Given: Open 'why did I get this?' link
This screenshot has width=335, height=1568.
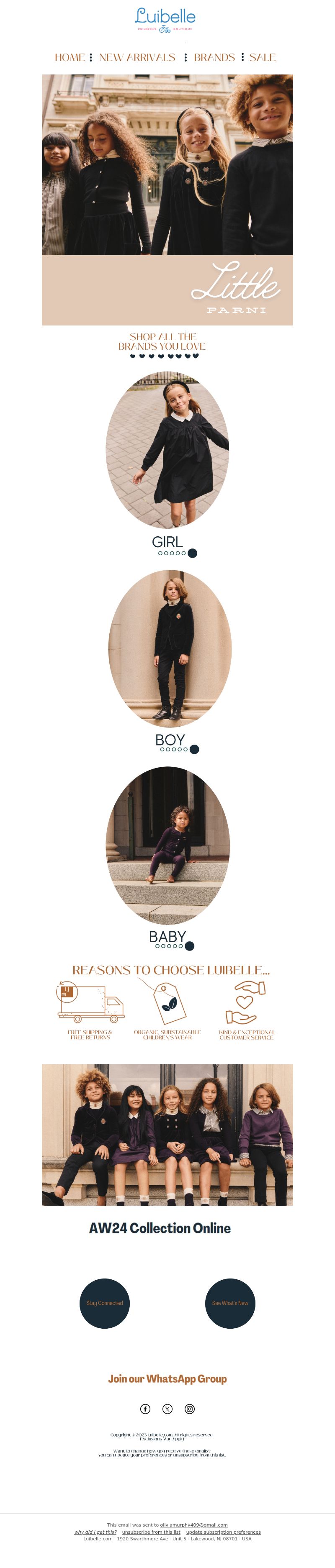Looking at the screenshot, I should (95, 1532).
